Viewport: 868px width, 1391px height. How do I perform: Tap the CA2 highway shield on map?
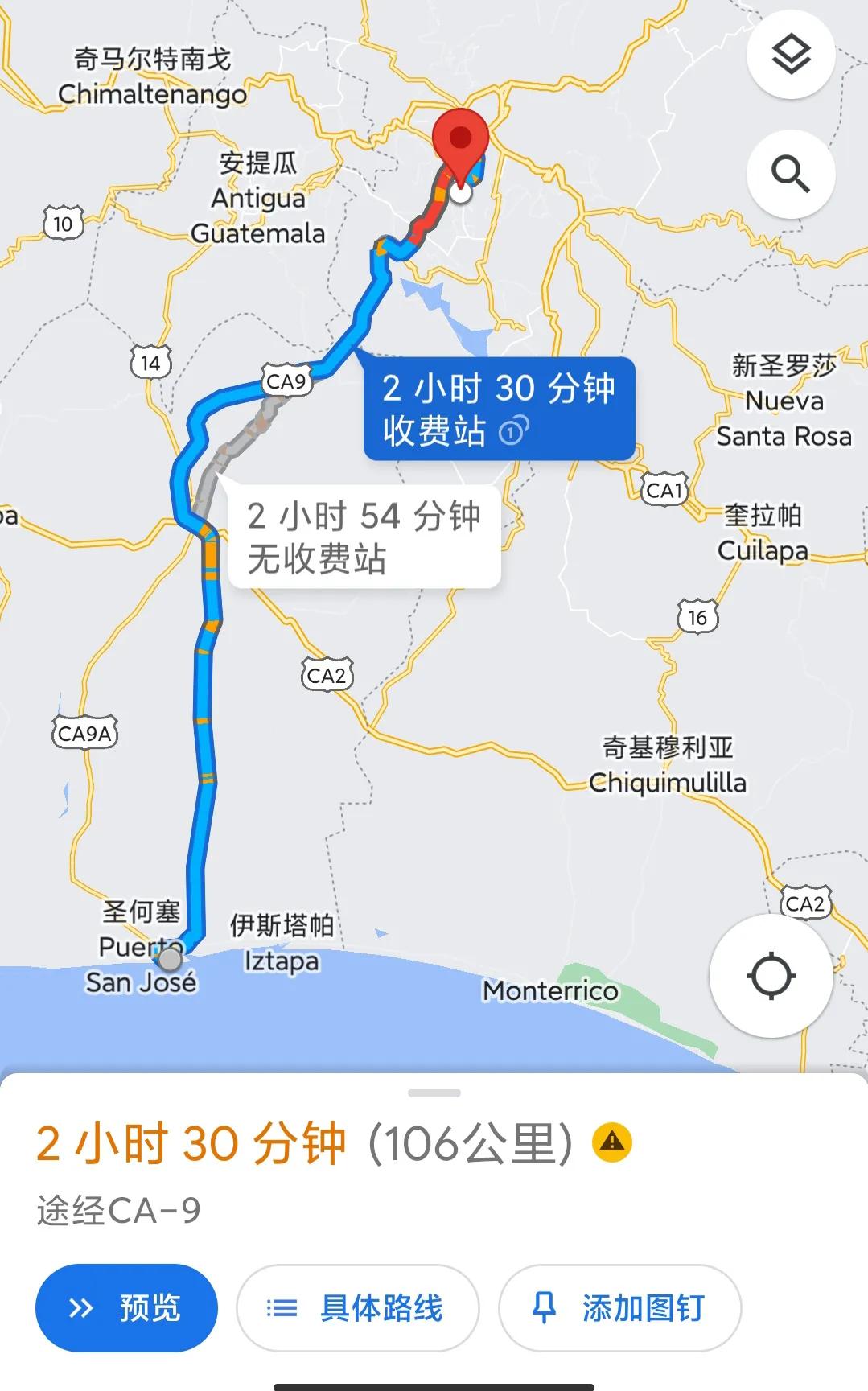[x=325, y=673]
